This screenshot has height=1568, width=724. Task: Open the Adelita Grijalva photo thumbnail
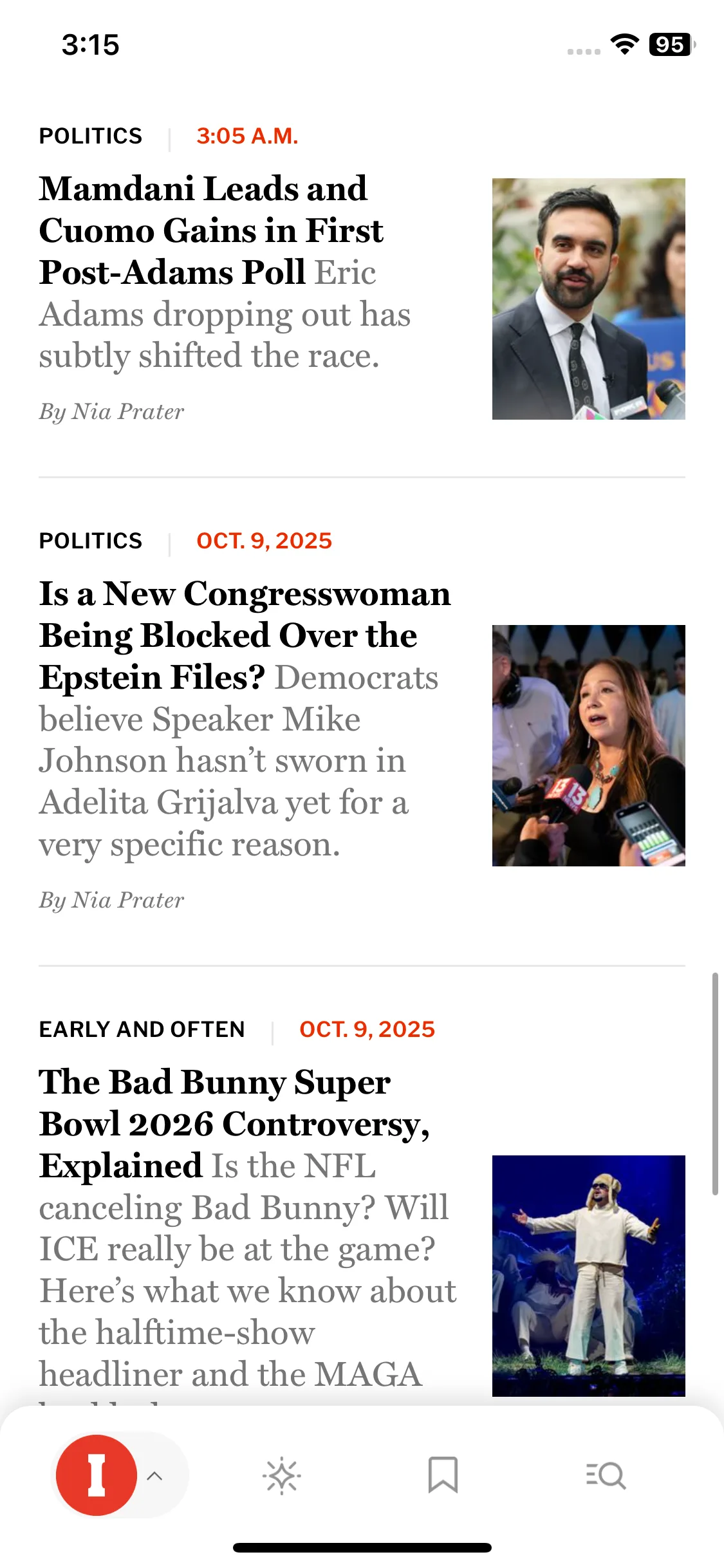point(588,745)
